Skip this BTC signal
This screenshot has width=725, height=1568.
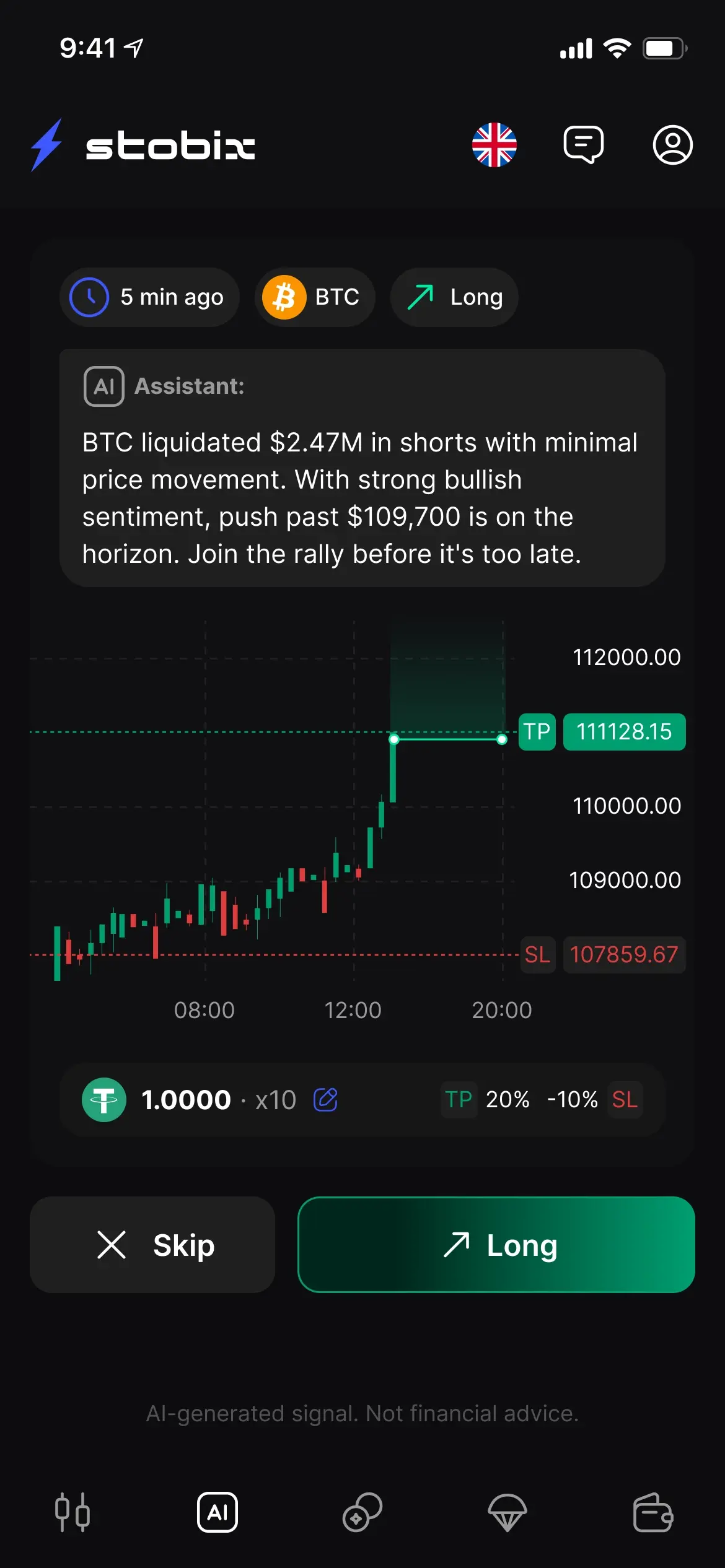pos(152,1245)
